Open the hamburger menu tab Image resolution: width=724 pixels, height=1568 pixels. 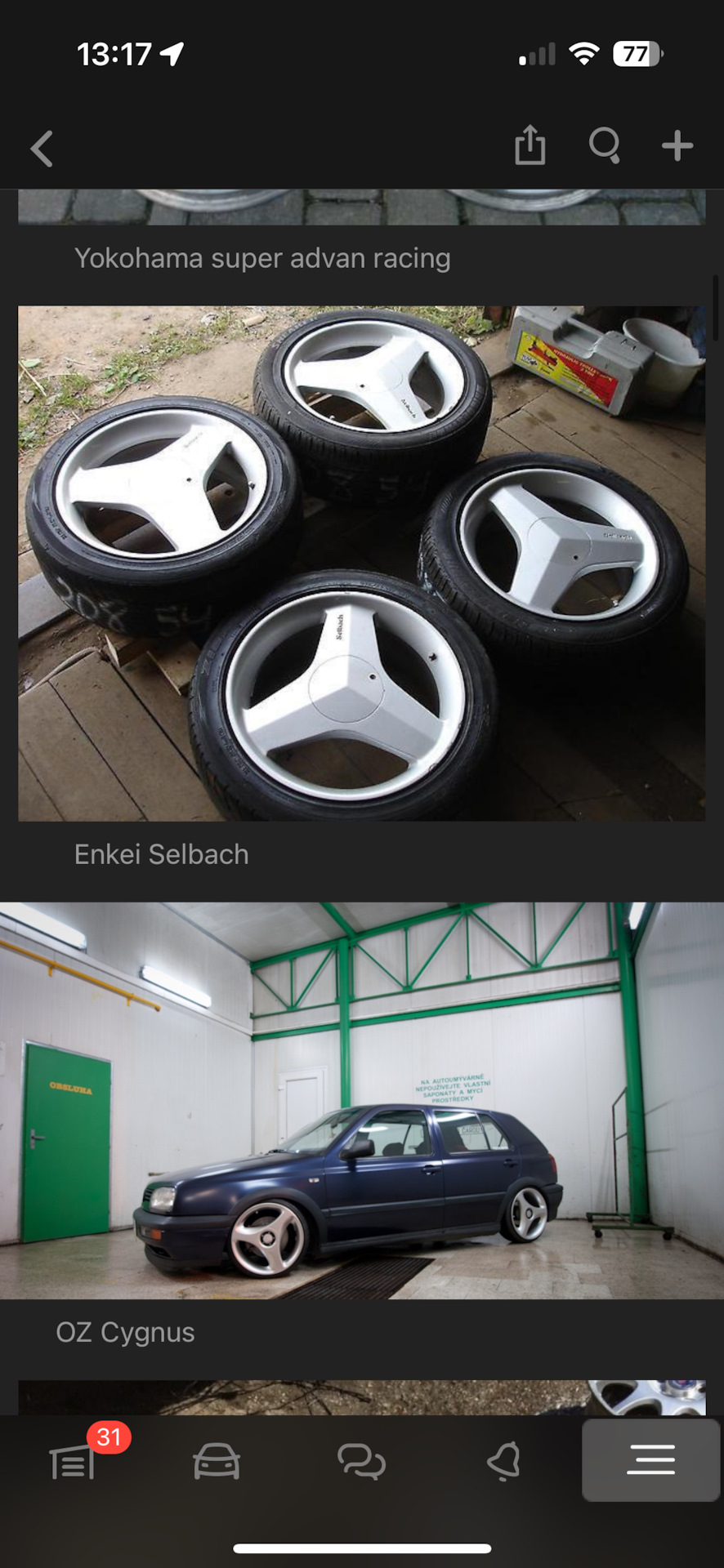[x=650, y=1460]
